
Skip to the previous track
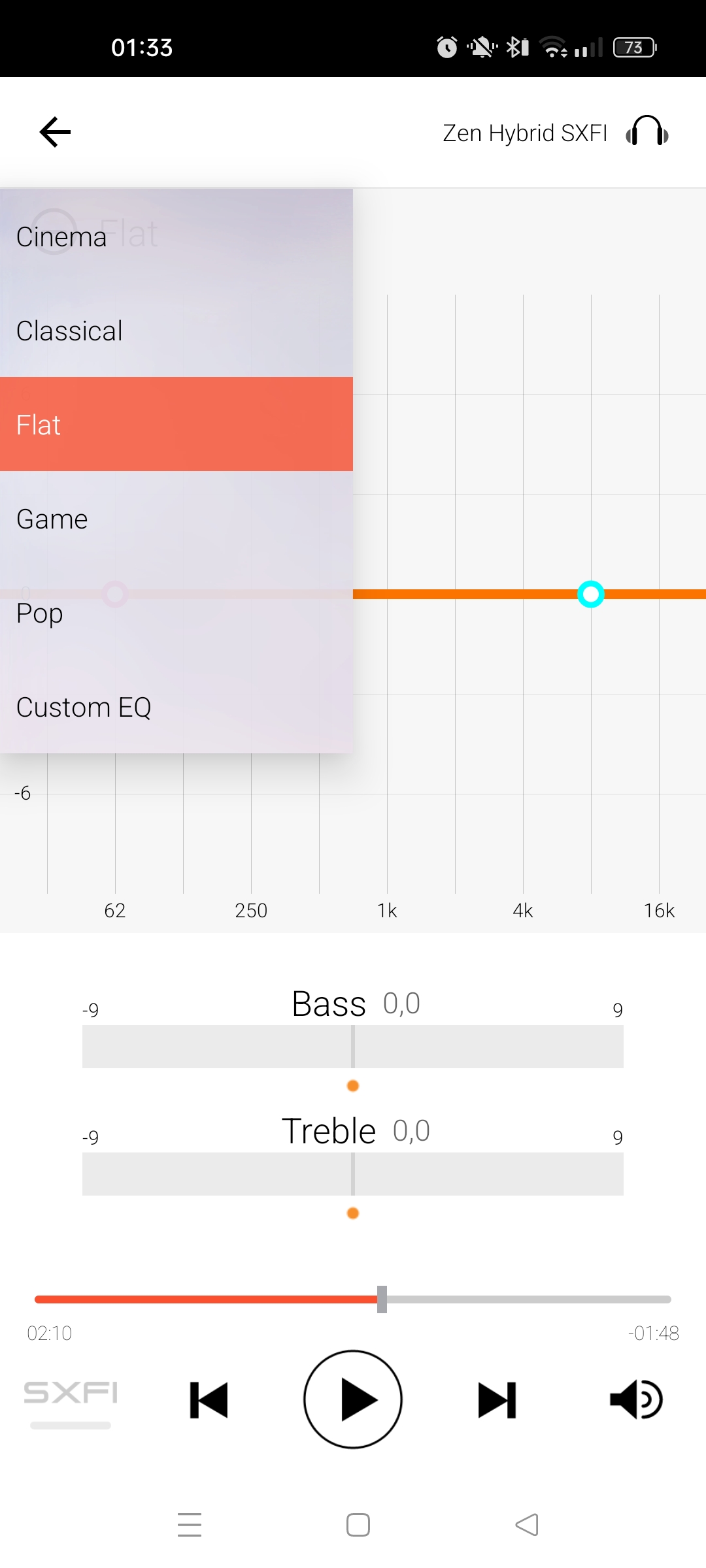[x=209, y=1400]
